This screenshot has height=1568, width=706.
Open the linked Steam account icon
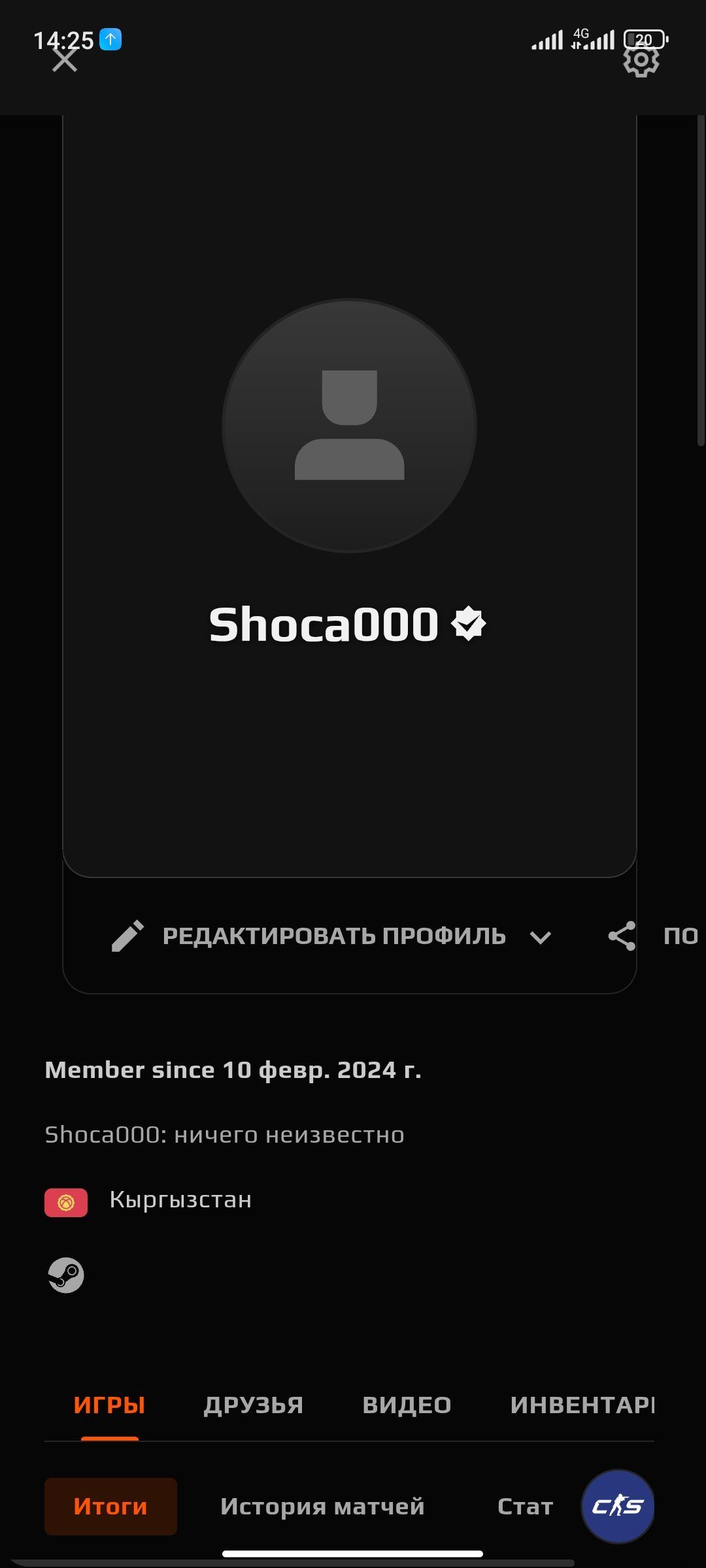point(66,1275)
